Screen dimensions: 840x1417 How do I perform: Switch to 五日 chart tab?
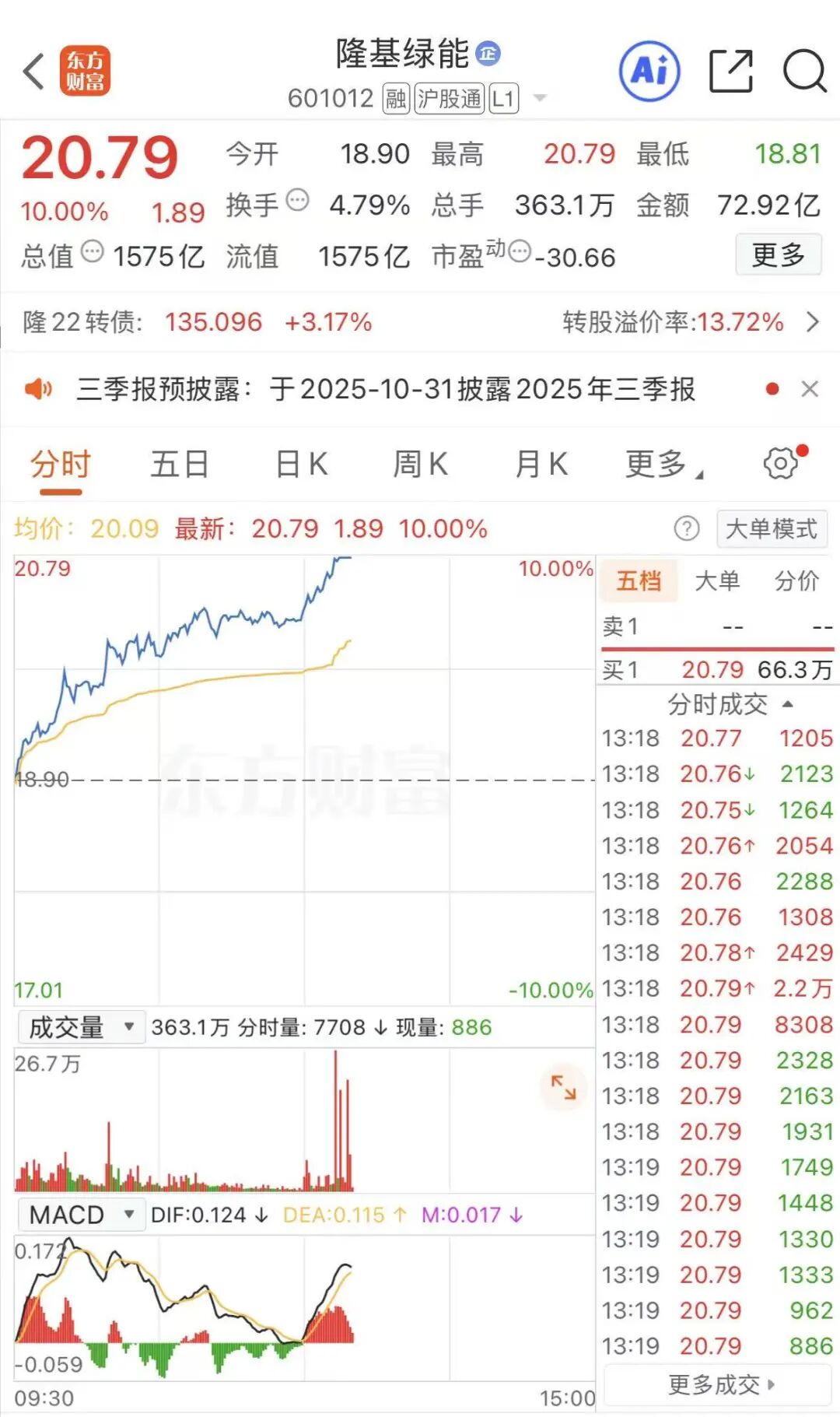[180, 465]
